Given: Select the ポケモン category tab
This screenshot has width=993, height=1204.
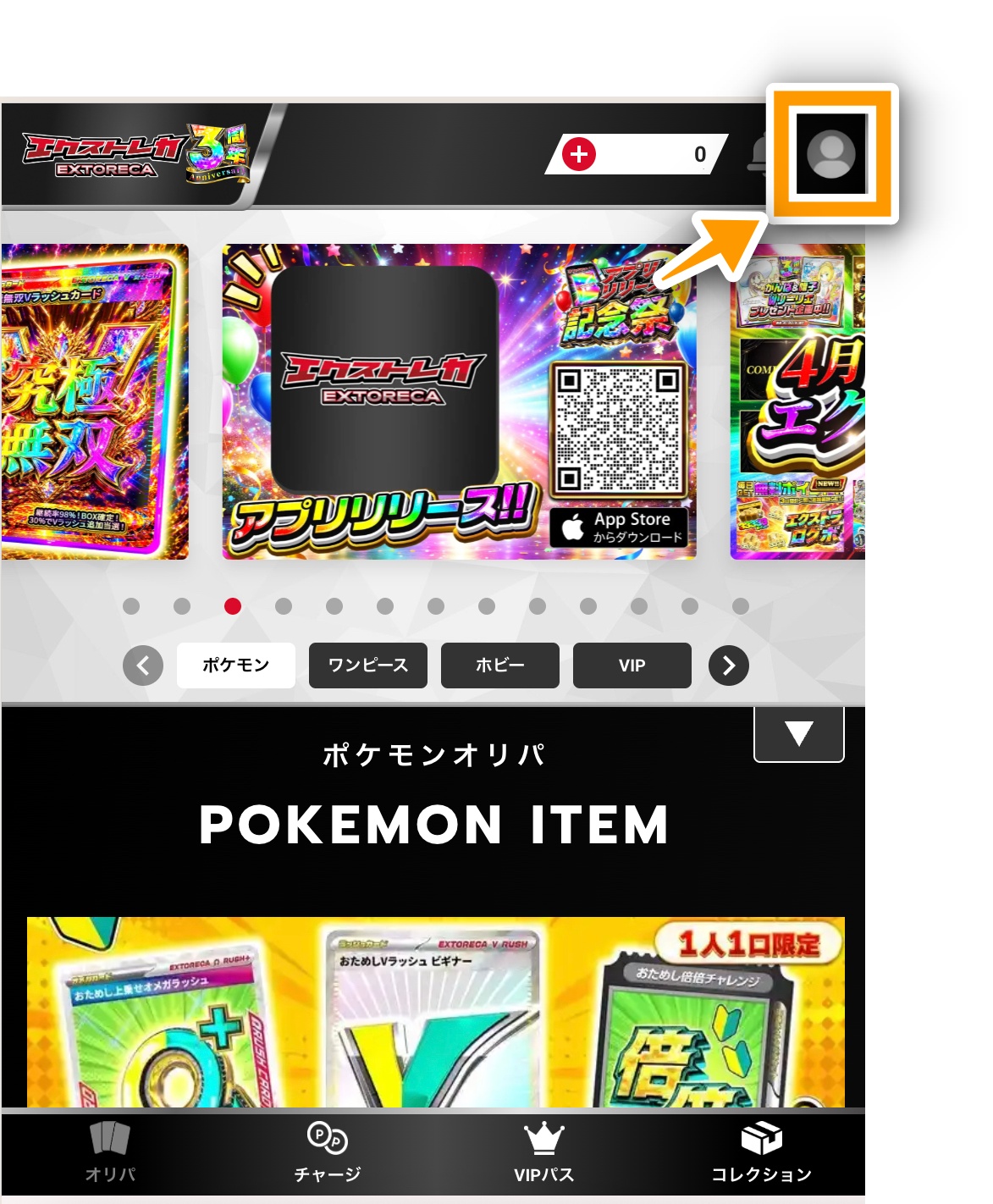Looking at the screenshot, I should point(236,666).
